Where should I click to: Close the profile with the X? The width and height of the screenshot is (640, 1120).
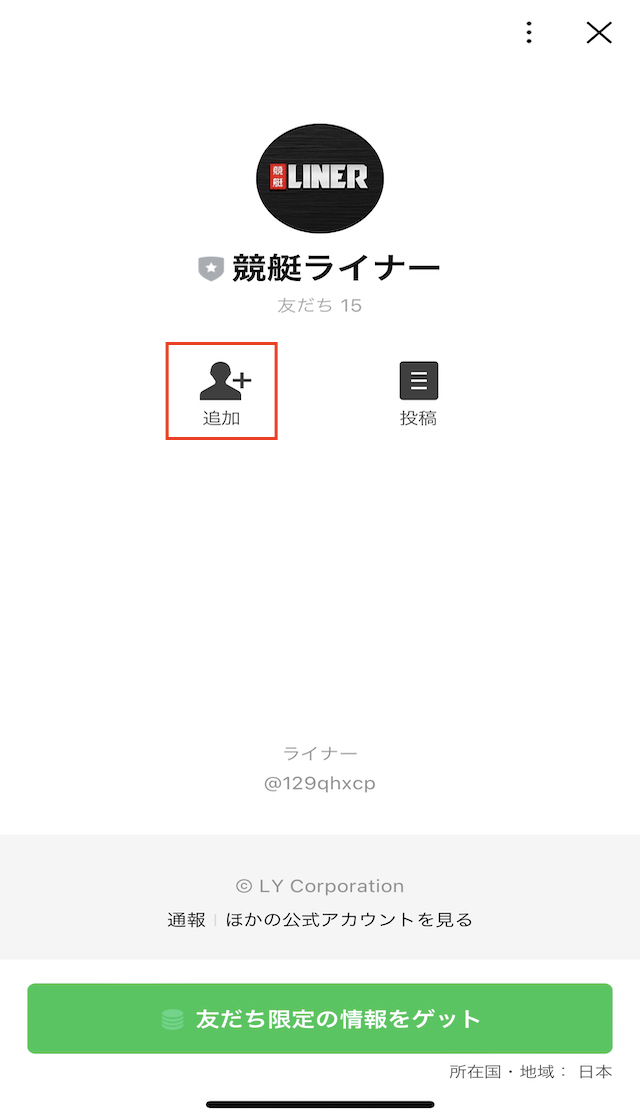599,32
